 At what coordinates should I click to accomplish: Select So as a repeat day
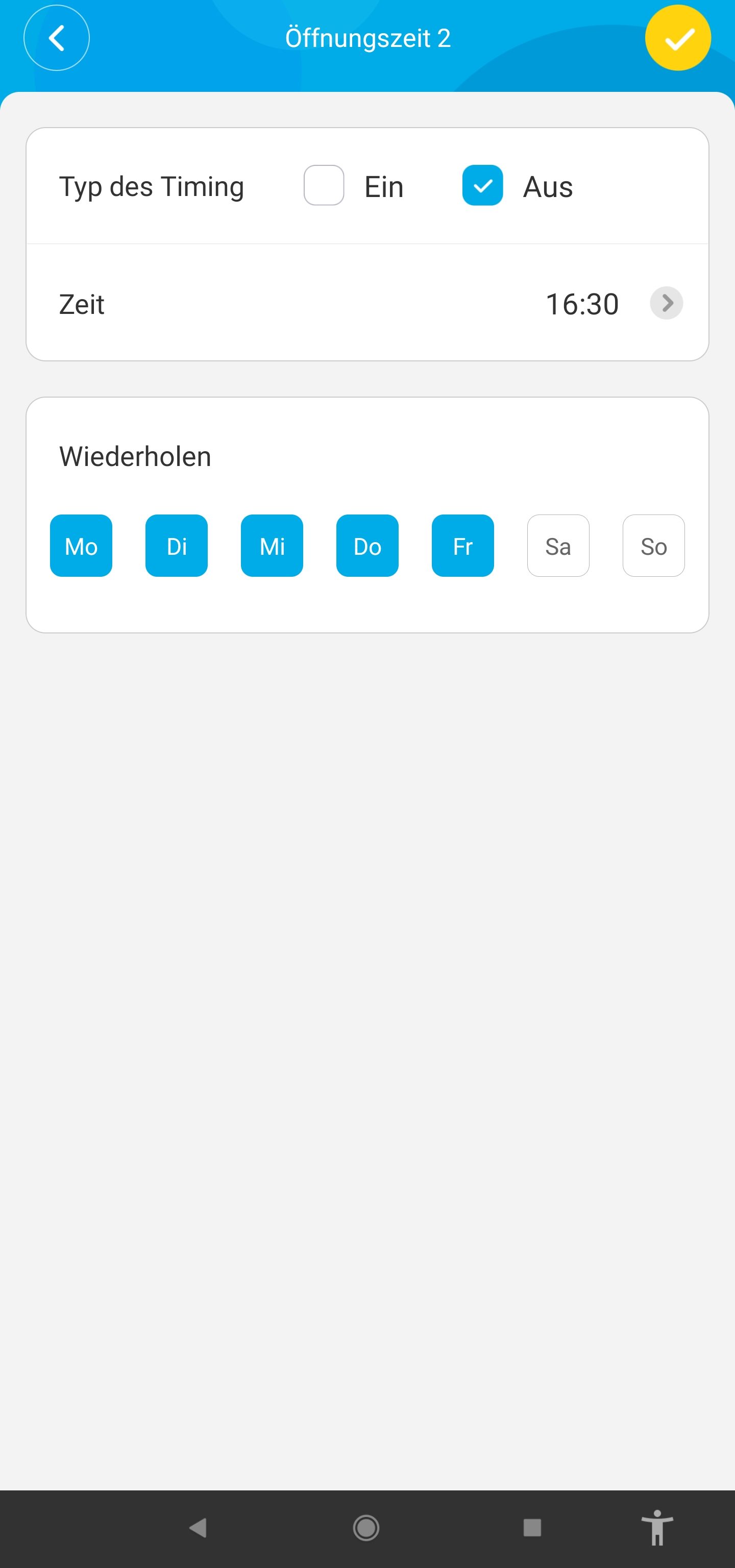[x=653, y=546]
